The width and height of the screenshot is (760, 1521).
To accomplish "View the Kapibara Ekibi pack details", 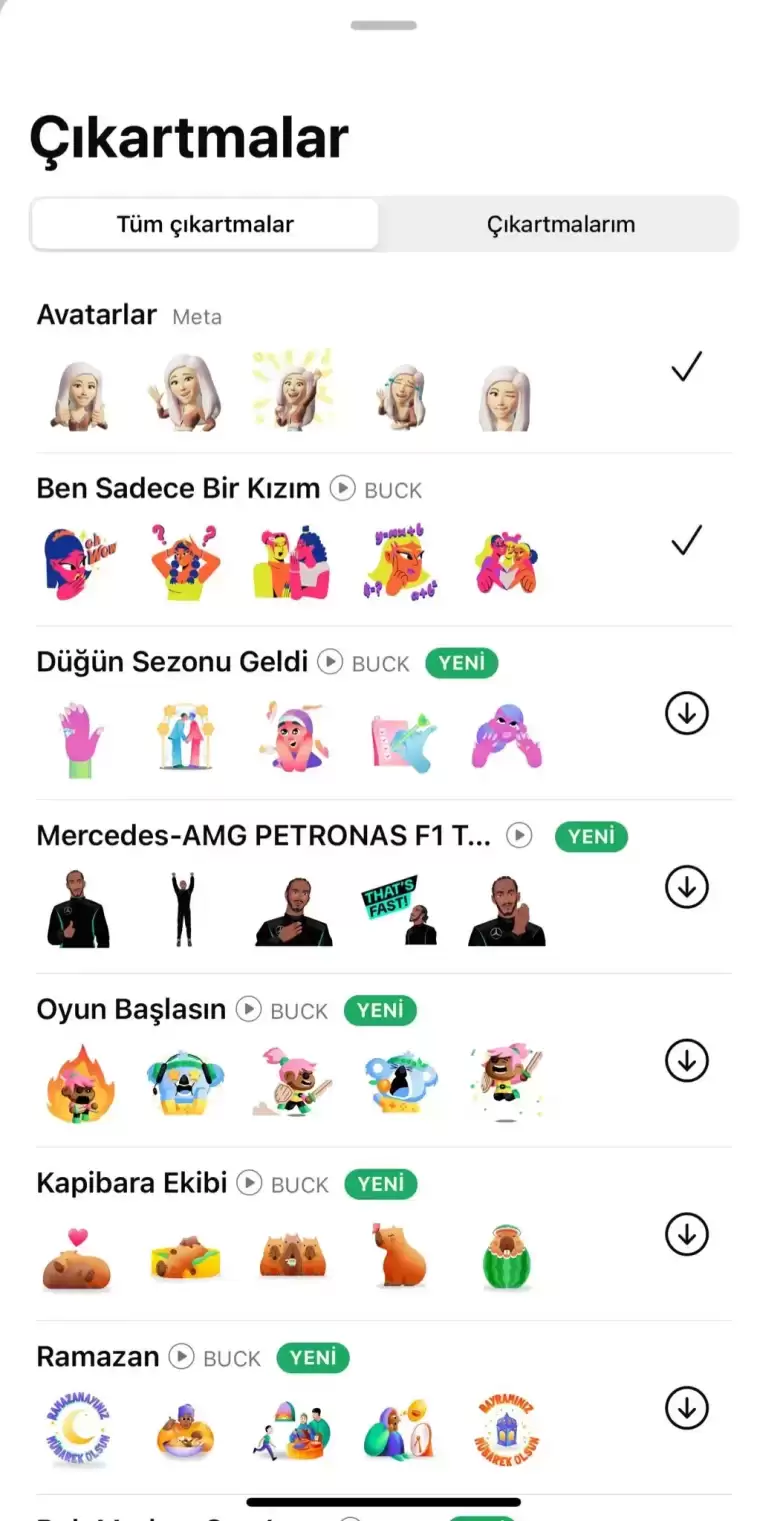I will click(132, 1182).
